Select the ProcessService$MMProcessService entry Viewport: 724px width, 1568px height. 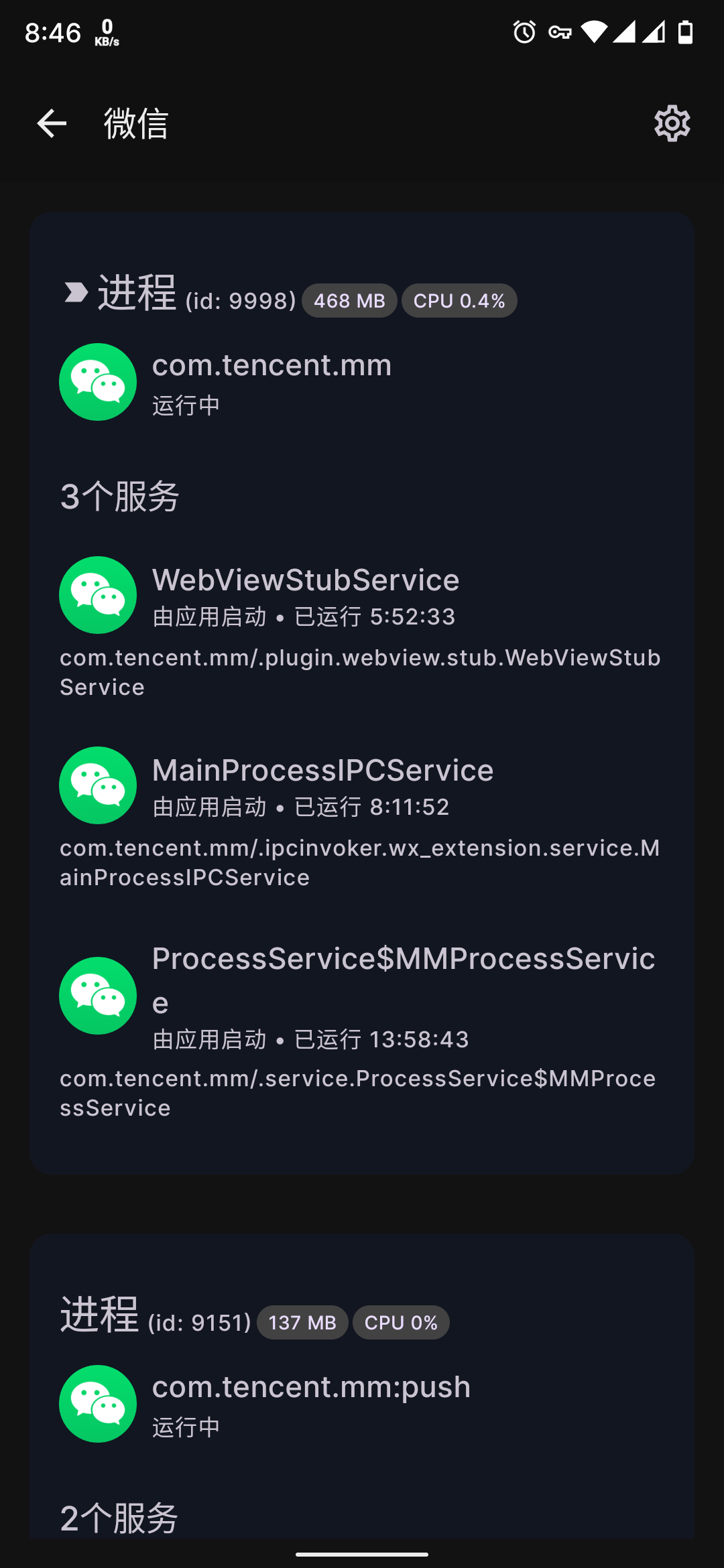point(404,980)
